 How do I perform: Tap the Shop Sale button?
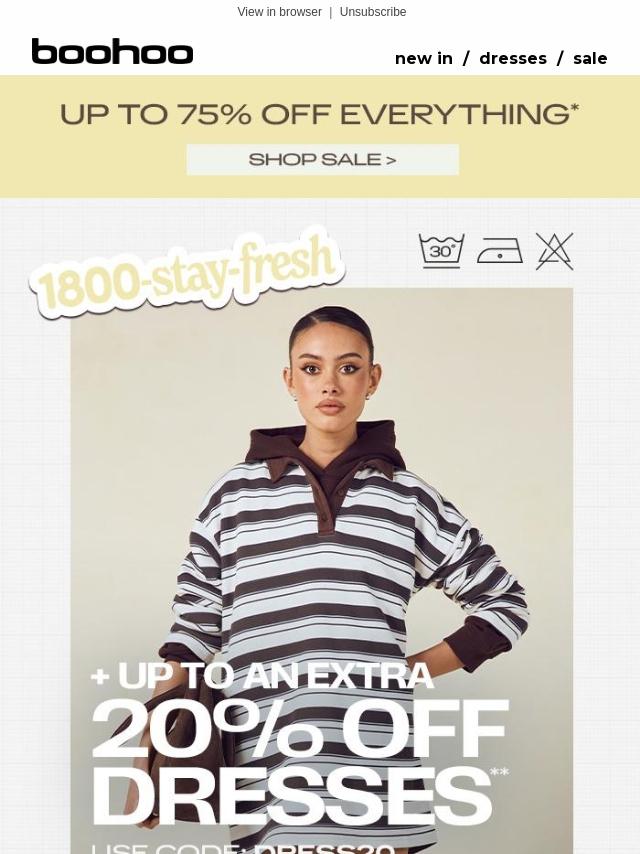coord(322,159)
